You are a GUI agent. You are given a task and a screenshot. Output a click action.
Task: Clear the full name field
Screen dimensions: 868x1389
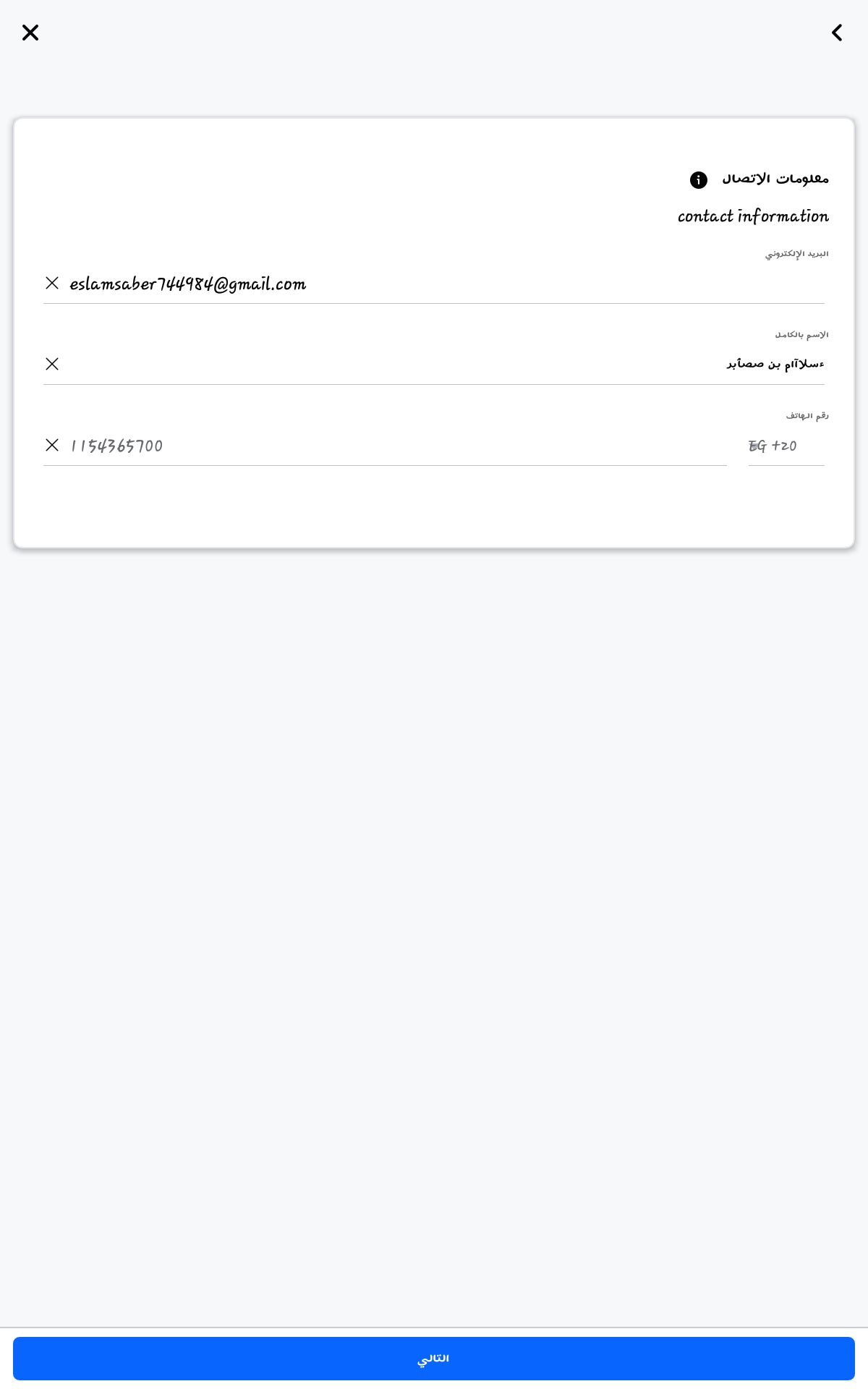pyautogui.click(x=52, y=364)
